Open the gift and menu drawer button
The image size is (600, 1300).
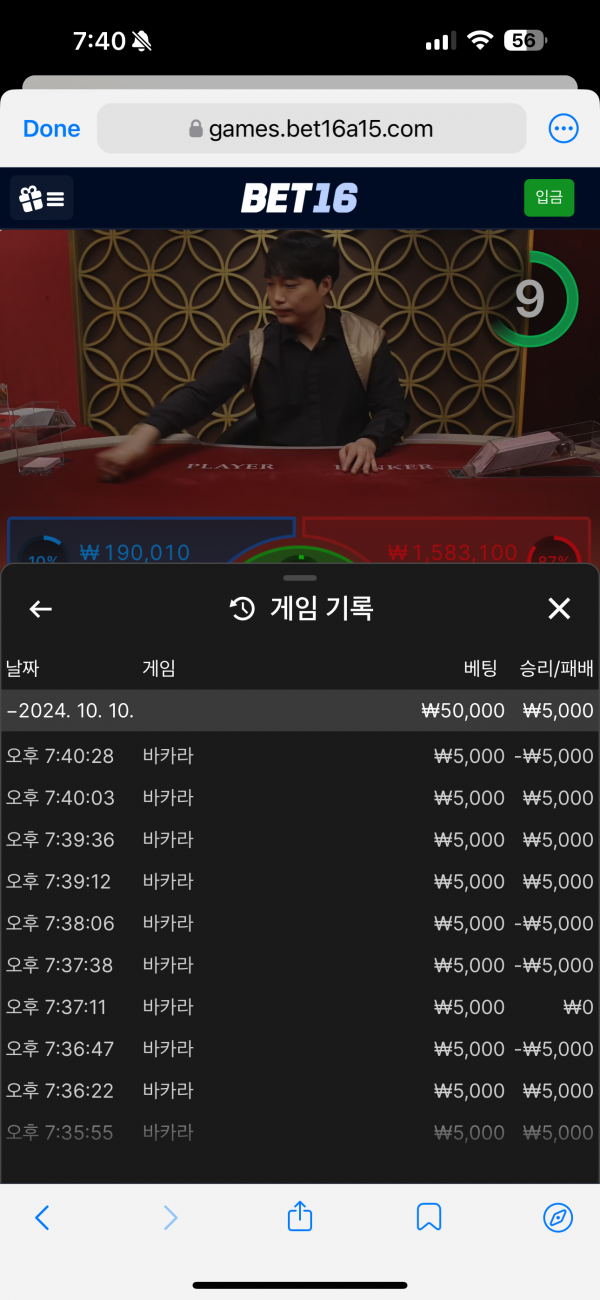[x=42, y=198]
